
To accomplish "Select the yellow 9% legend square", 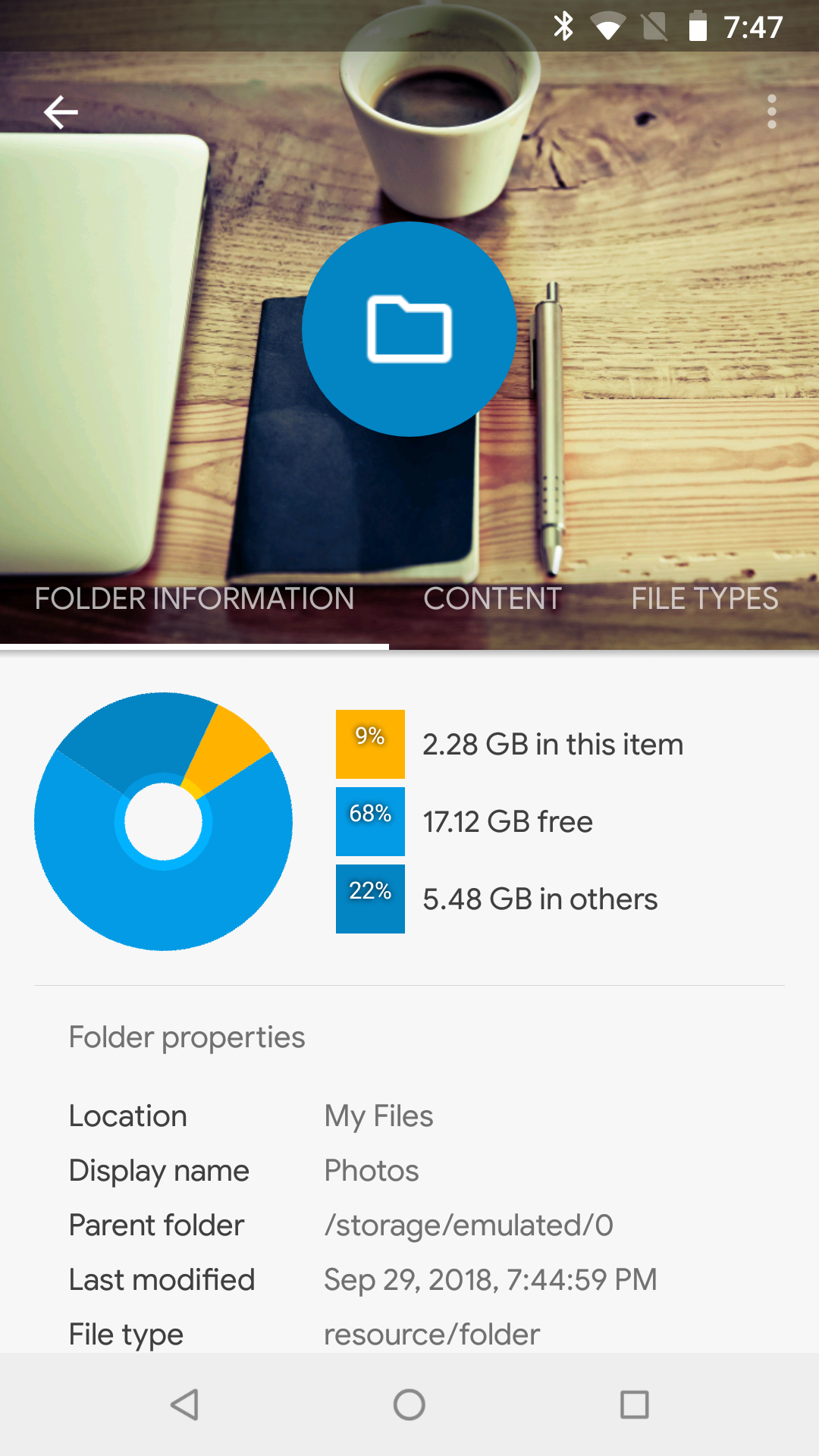I will point(369,743).
